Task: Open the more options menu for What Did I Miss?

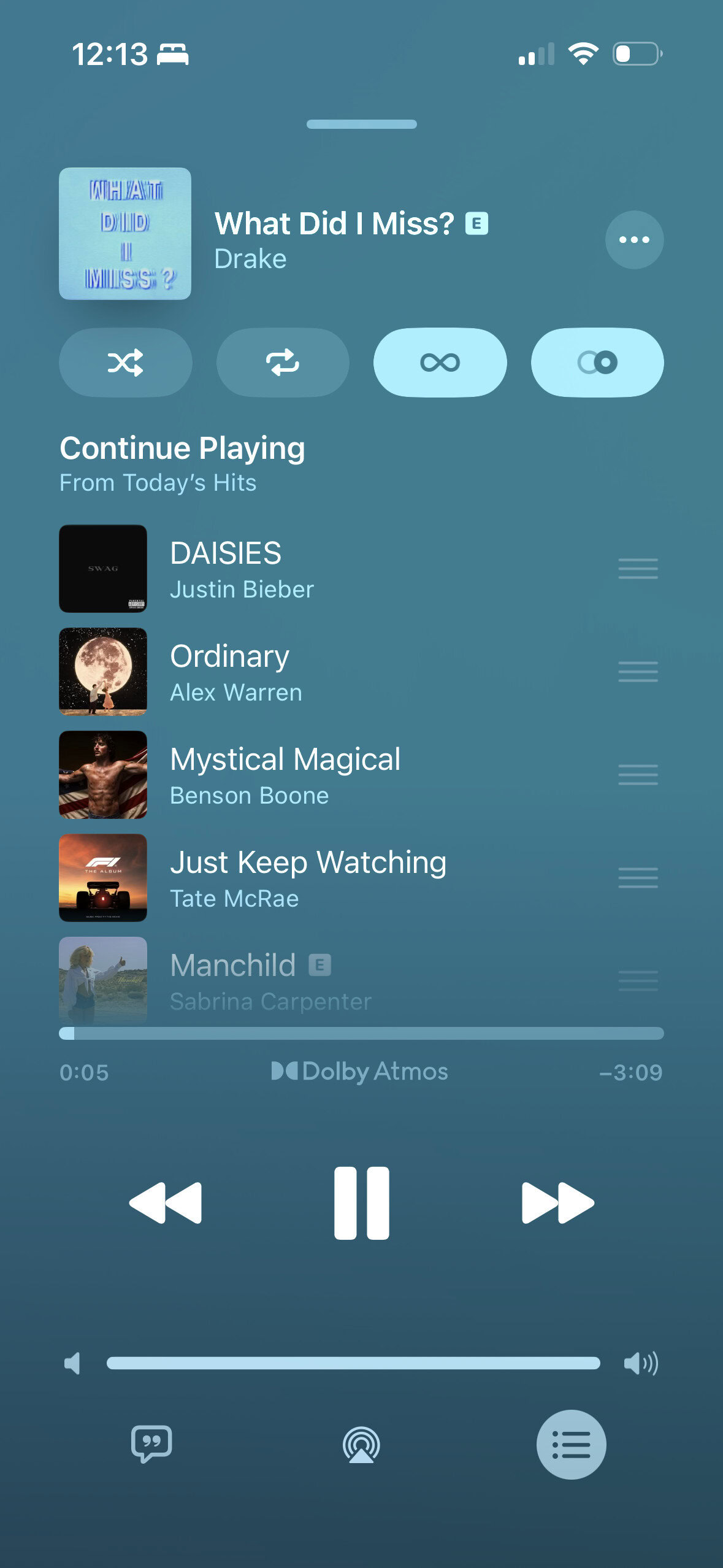Action: pyautogui.click(x=633, y=240)
